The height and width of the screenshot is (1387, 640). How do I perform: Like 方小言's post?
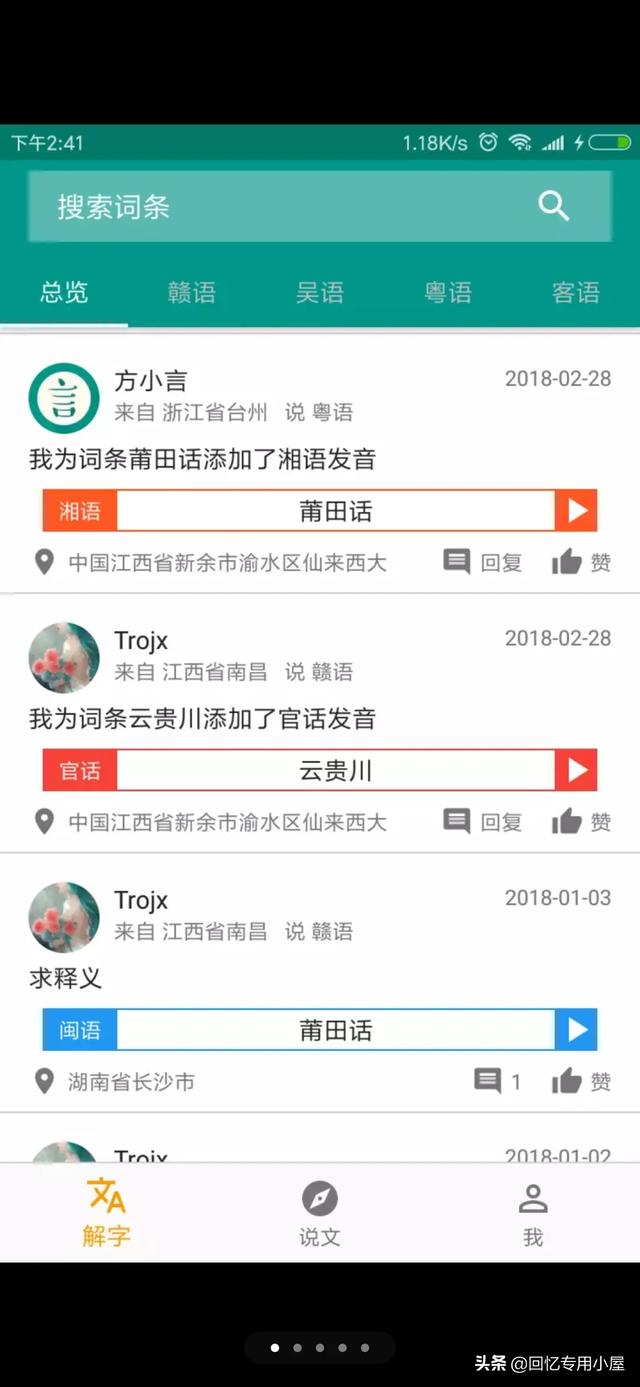click(x=581, y=562)
